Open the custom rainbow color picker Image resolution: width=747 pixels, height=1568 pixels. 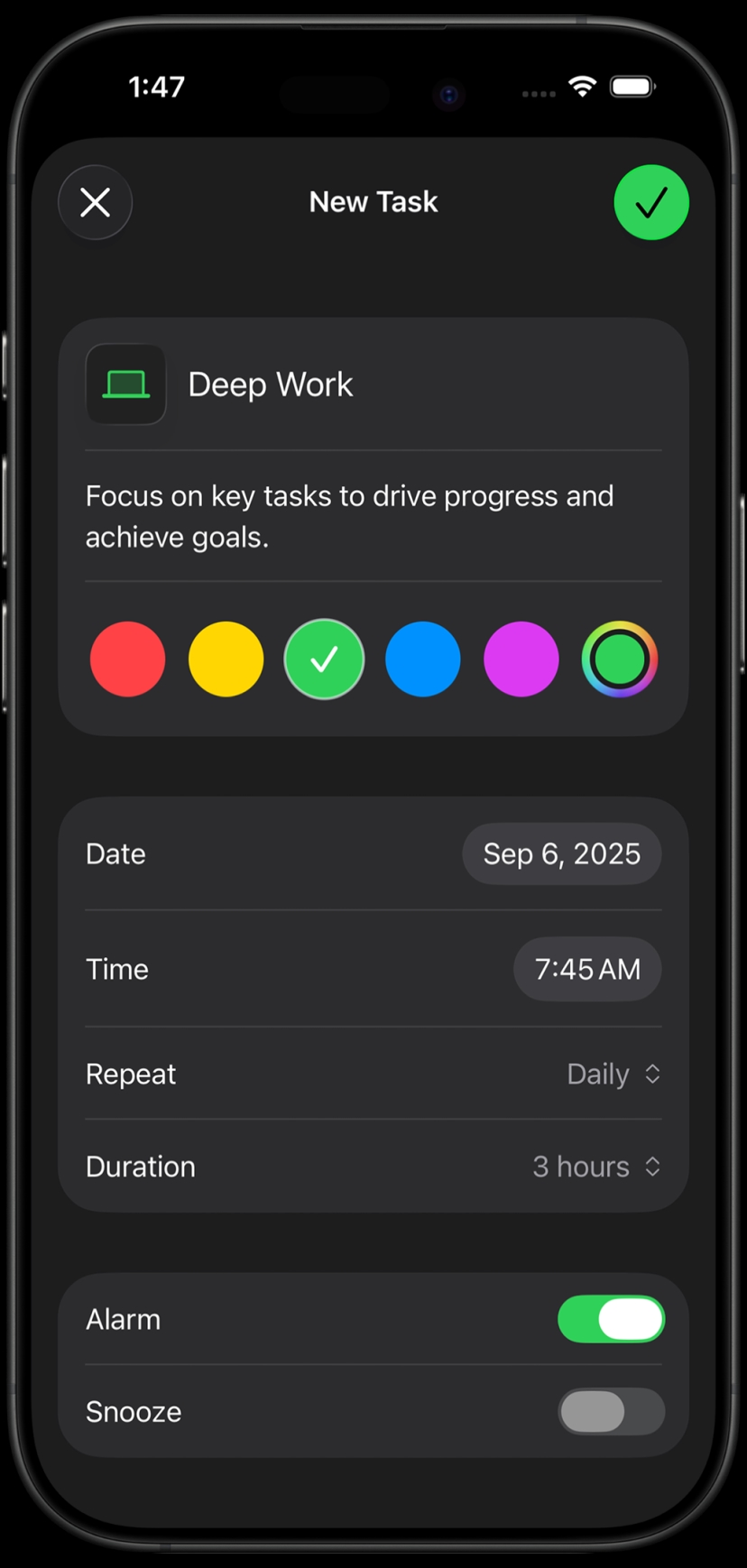[620, 659]
